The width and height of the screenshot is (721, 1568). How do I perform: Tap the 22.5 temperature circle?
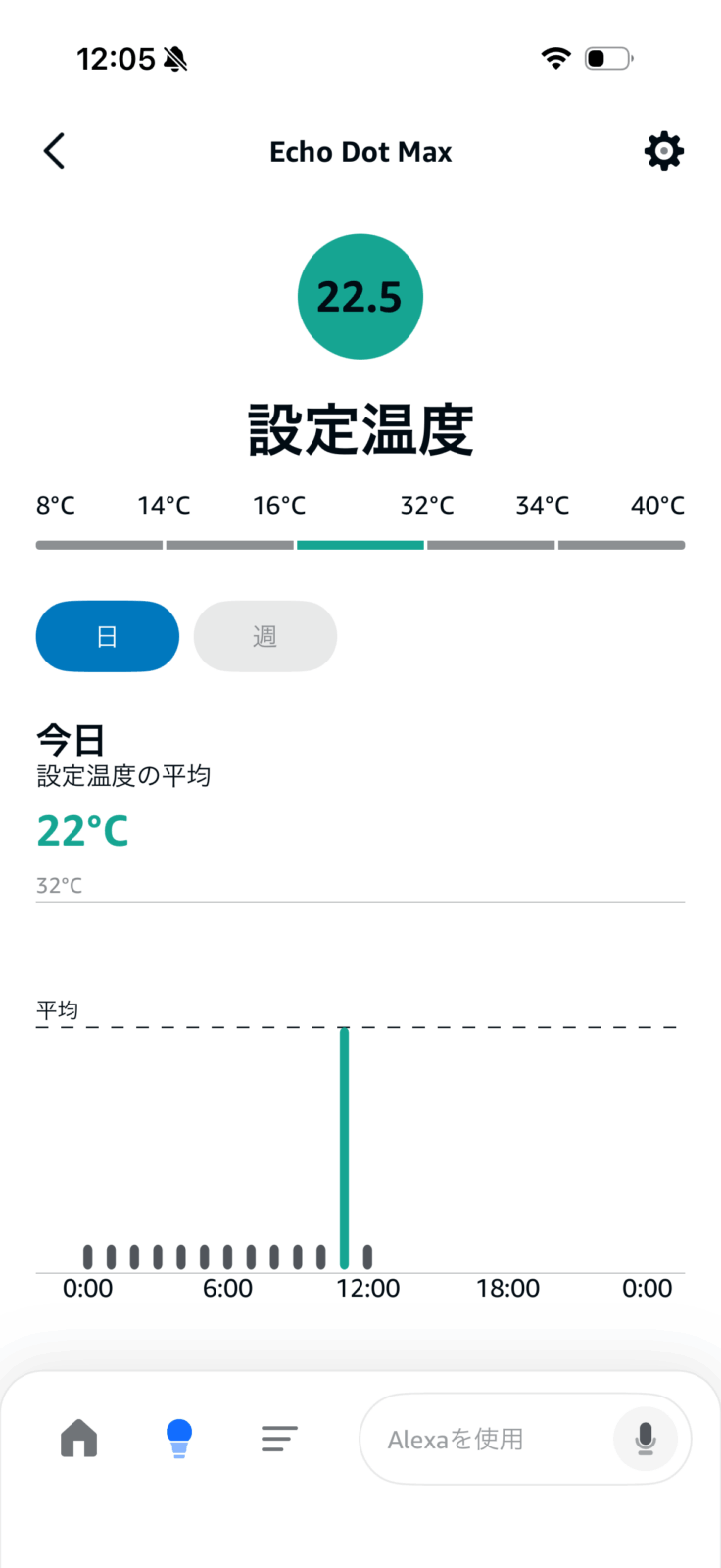pos(360,296)
